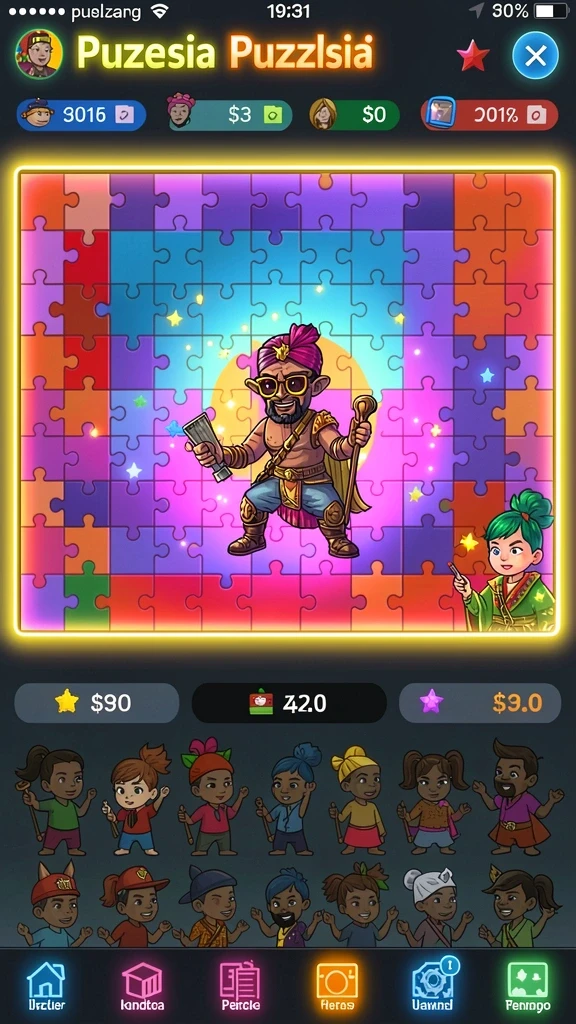The image size is (576, 1024).
Task: Tap the $0 currency pill
Action: (x=354, y=115)
